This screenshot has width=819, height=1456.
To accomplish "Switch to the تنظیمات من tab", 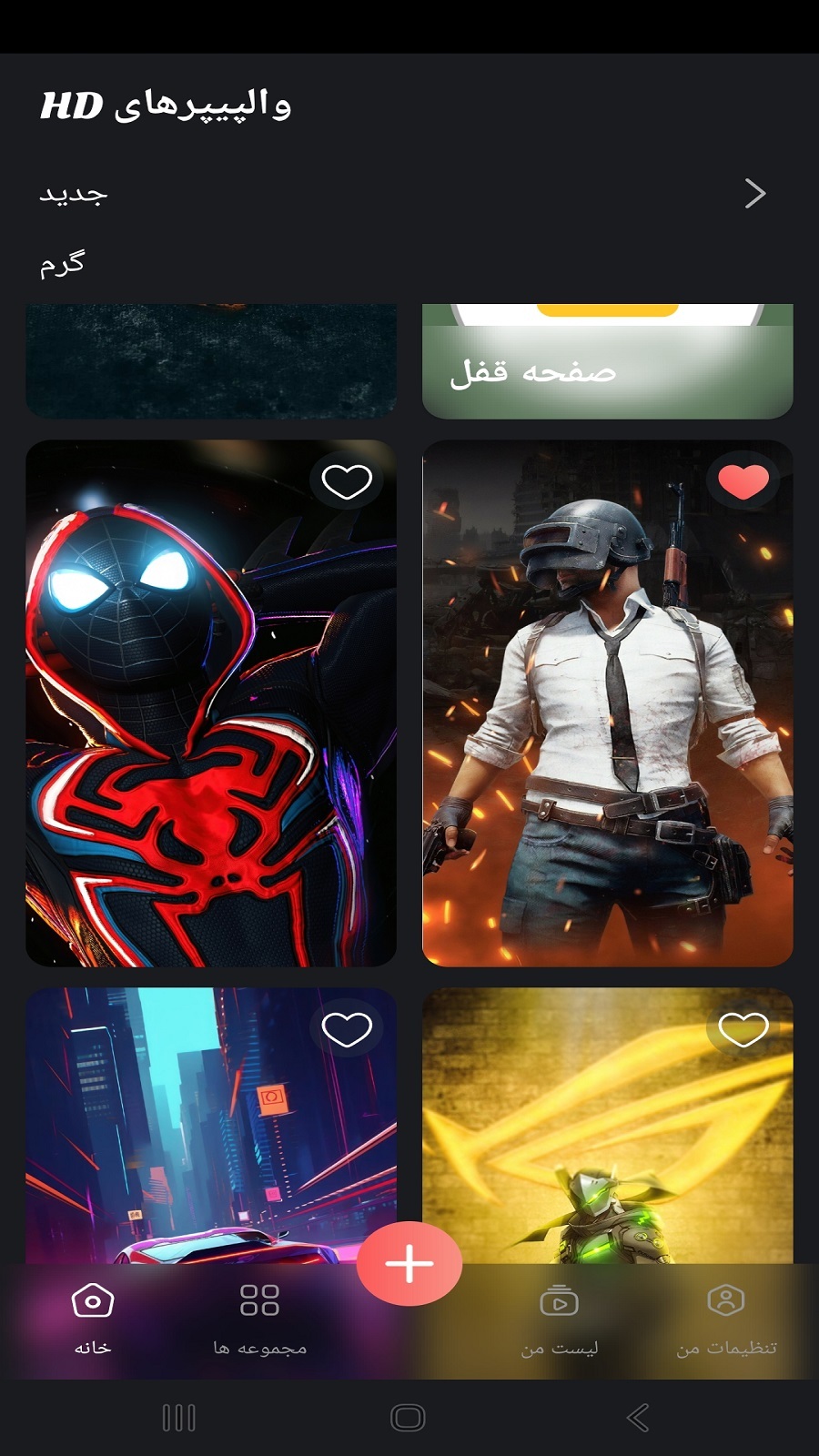I will tap(725, 1319).
